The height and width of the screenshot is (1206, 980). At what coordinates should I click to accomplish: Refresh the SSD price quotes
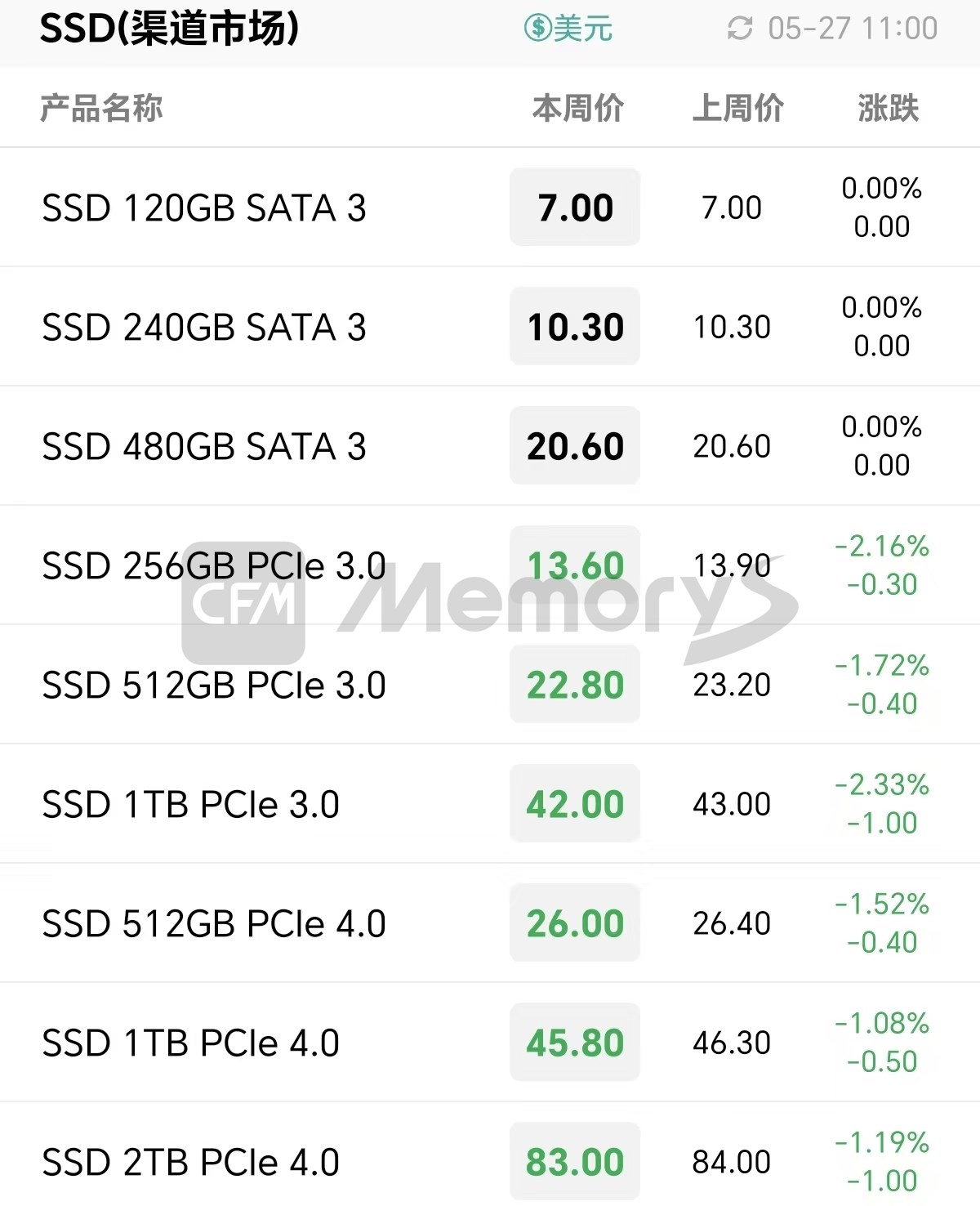[740, 29]
